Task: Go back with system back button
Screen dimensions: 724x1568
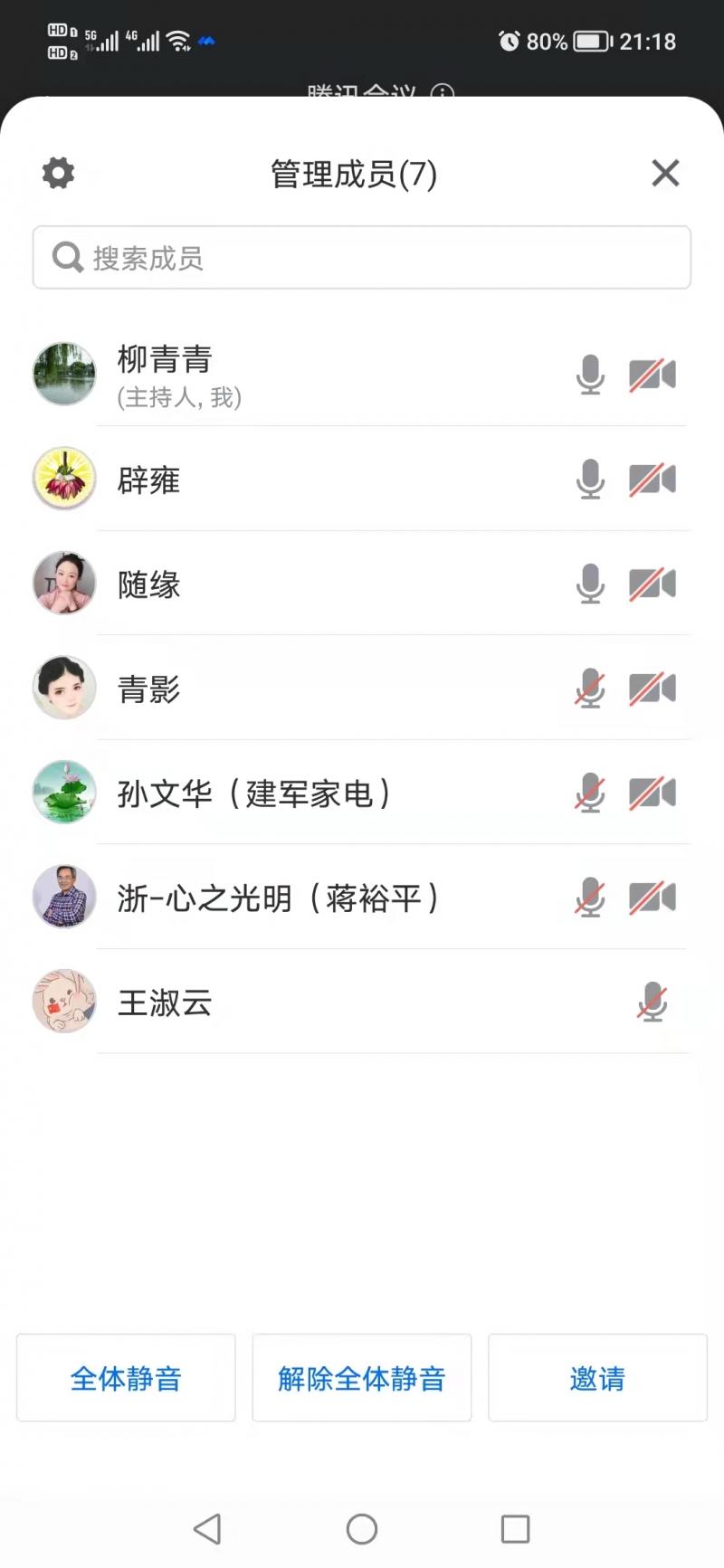Action: (x=207, y=1529)
